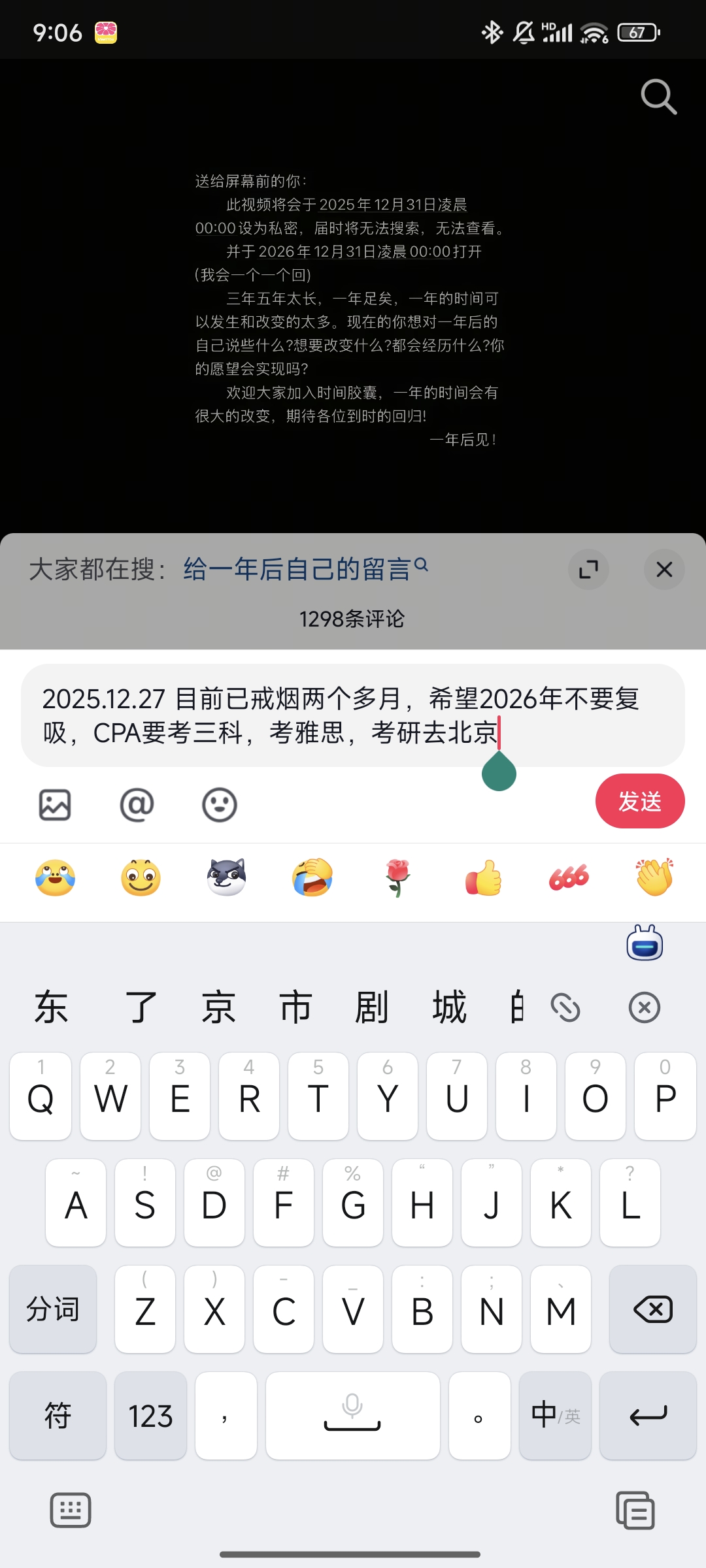This screenshot has height=1568, width=706.
Task: Choose the candidate word 东
Action: tap(51, 1007)
